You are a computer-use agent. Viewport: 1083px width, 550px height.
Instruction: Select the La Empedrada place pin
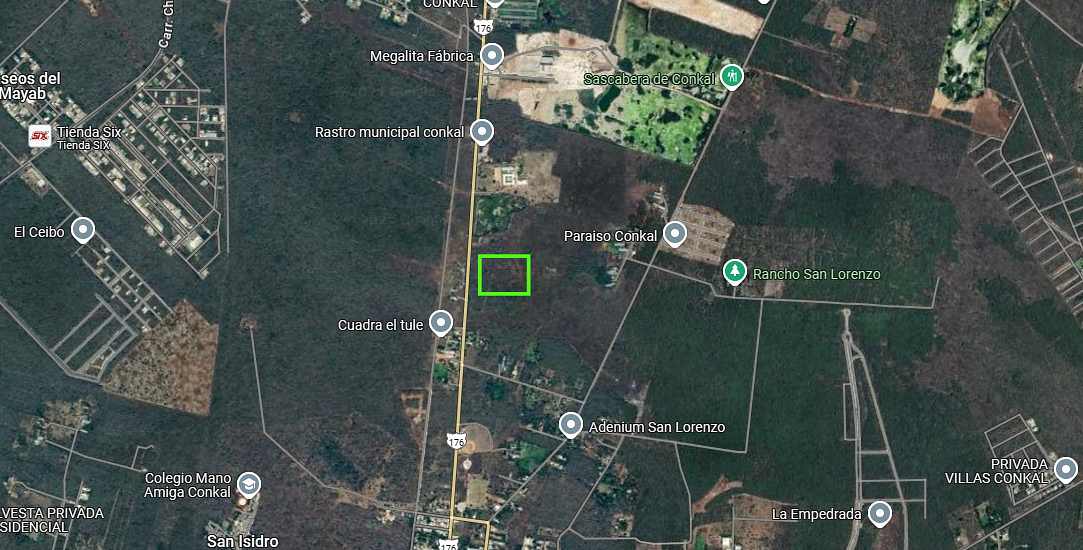coord(880,513)
